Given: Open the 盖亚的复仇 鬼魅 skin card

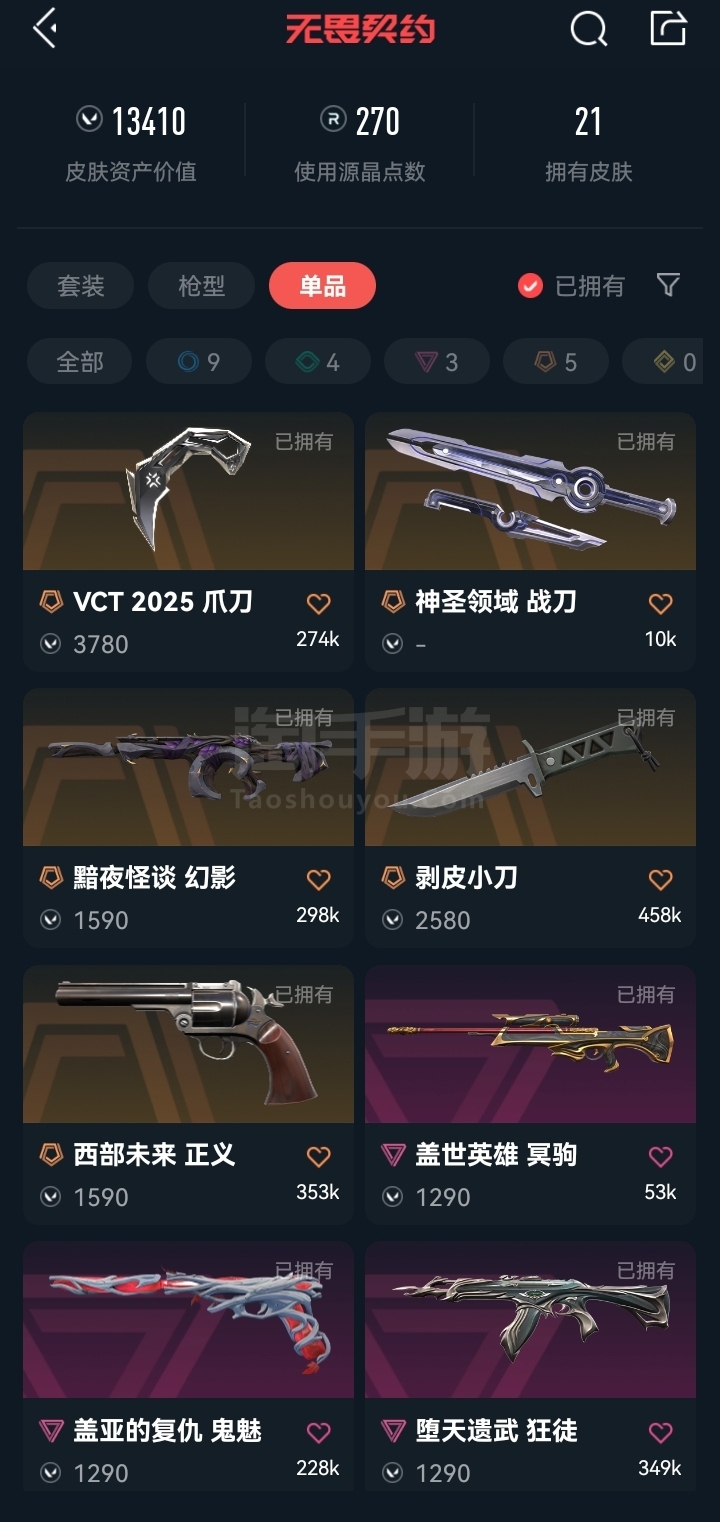Looking at the screenshot, I should [188, 1367].
